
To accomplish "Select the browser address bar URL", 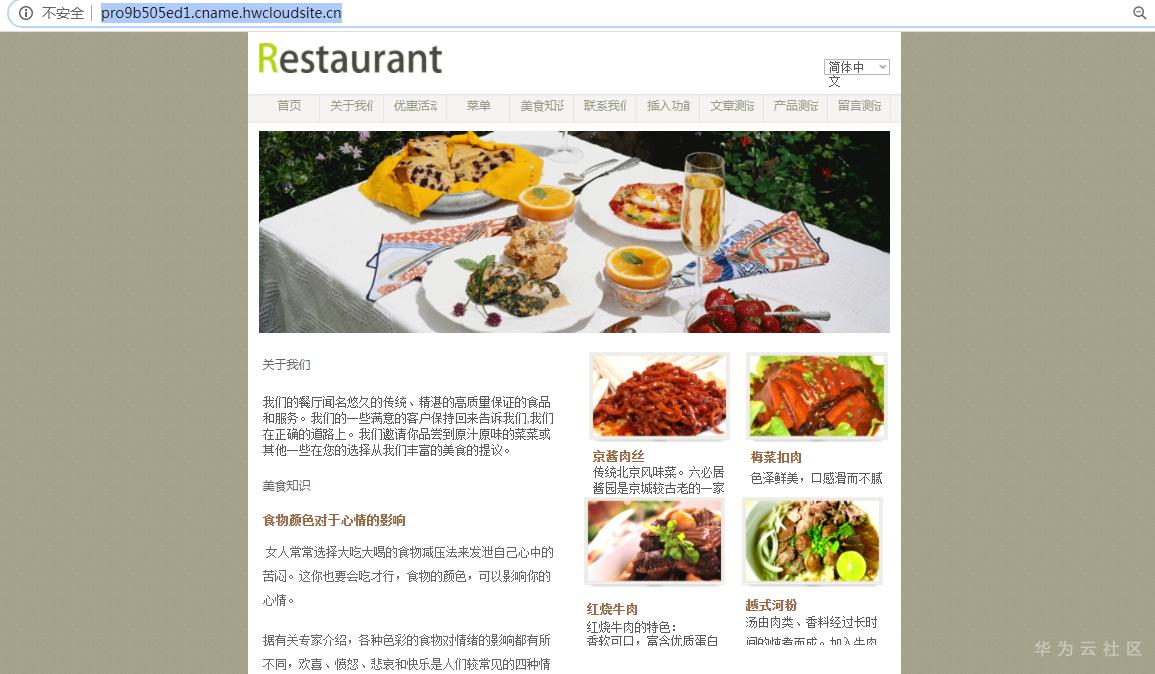I will tap(221, 13).
